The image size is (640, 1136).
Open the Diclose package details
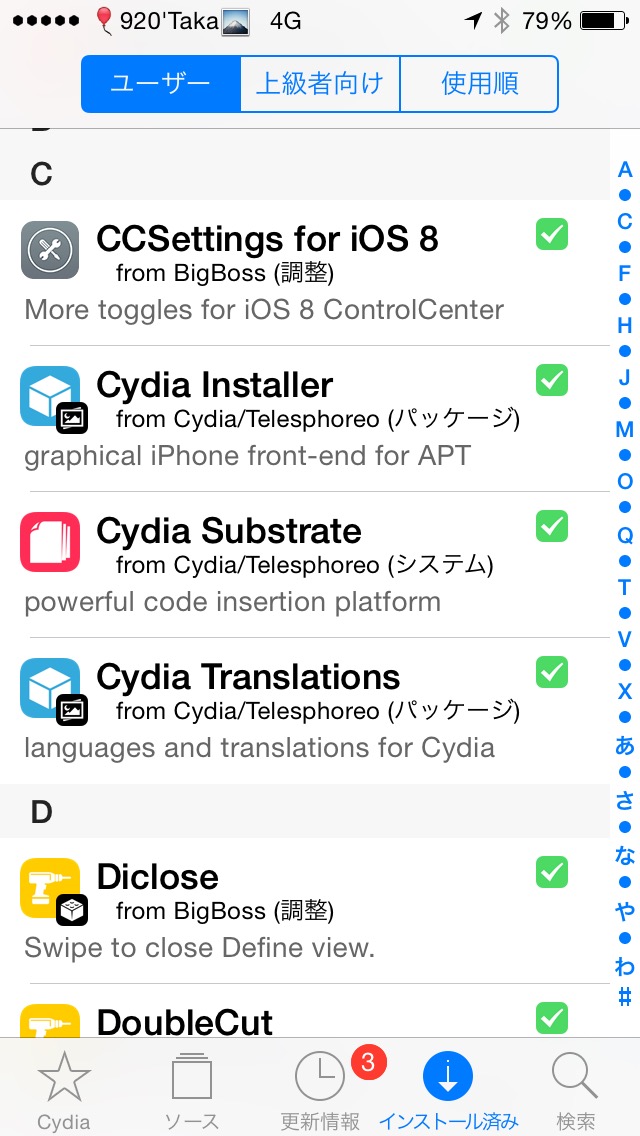(x=304, y=911)
